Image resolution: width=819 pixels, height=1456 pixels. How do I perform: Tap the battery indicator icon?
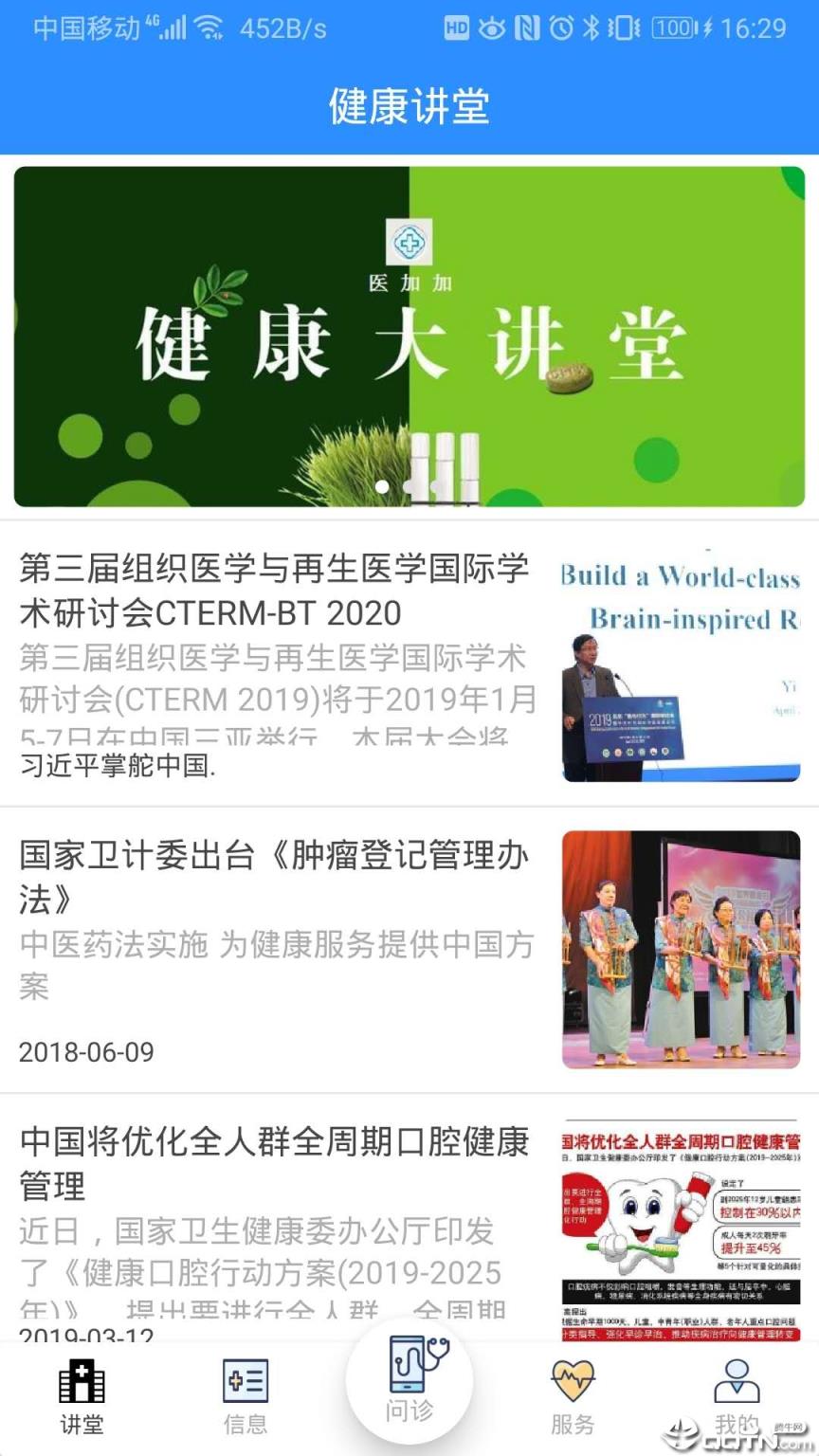pos(674,27)
